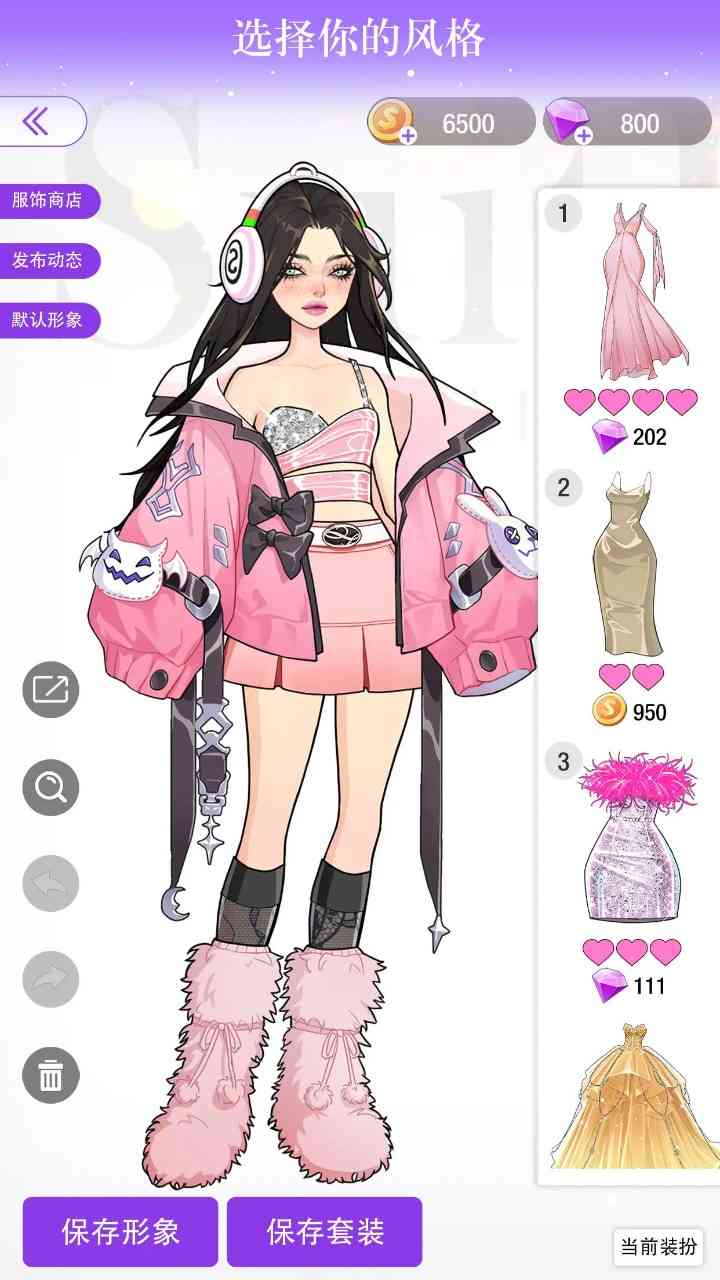The width and height of the screenshot is (720, 1280).
Task: Open the 服饰商店 clothing shop
Action: 48,200
